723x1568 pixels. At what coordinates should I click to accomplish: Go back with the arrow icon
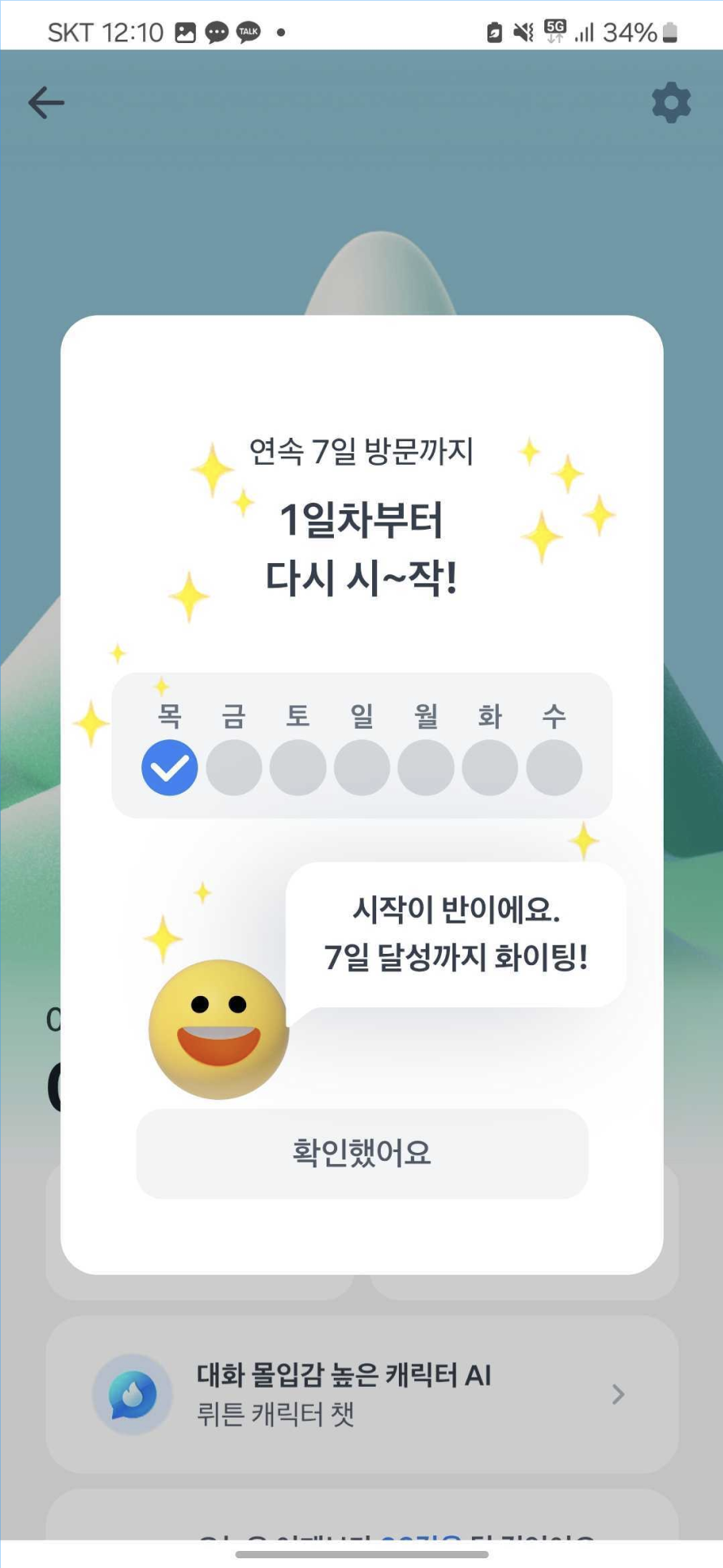coord(46,103)
